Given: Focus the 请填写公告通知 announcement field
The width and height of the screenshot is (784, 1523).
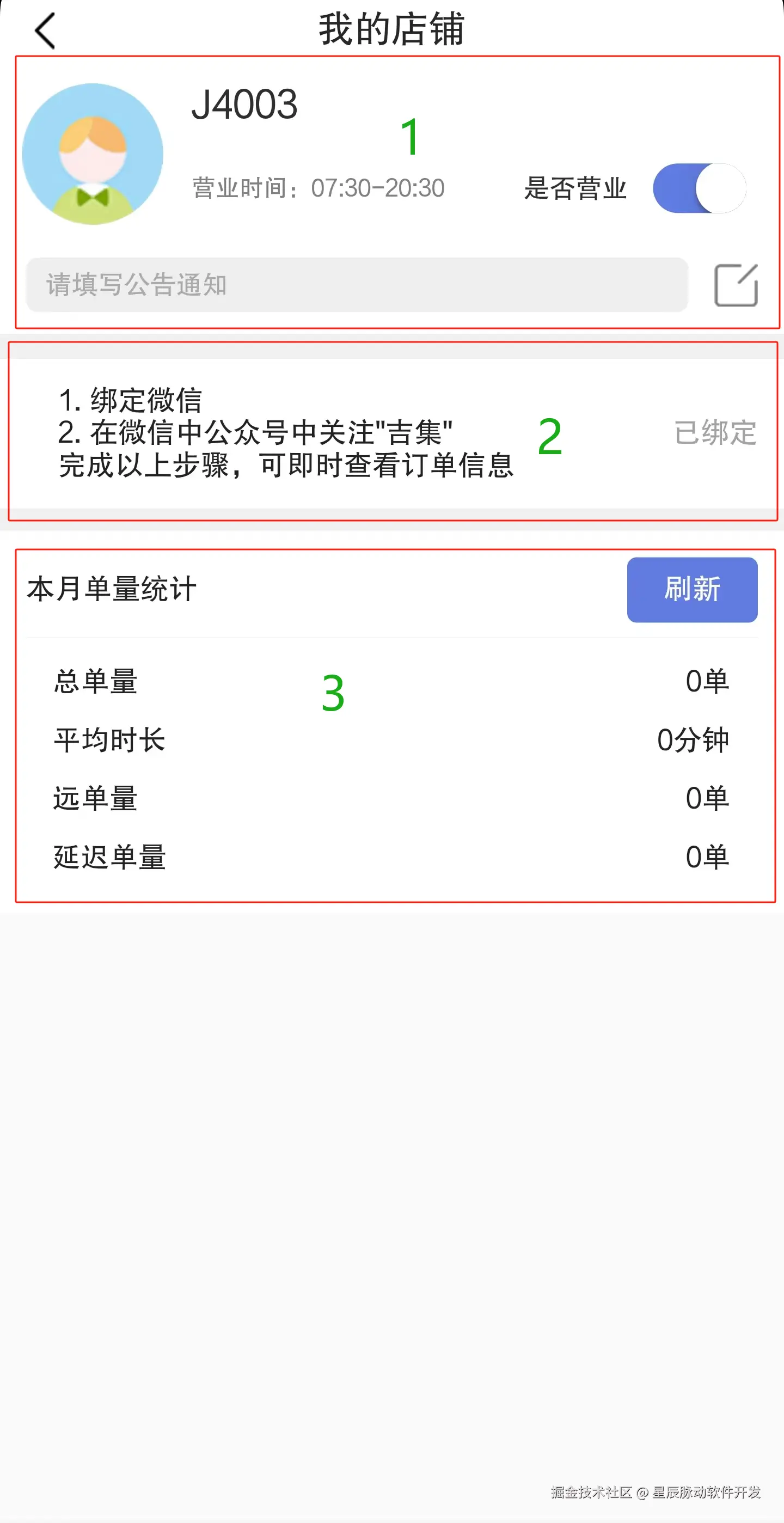Looking at the screenshot, I should coord(357,285).
